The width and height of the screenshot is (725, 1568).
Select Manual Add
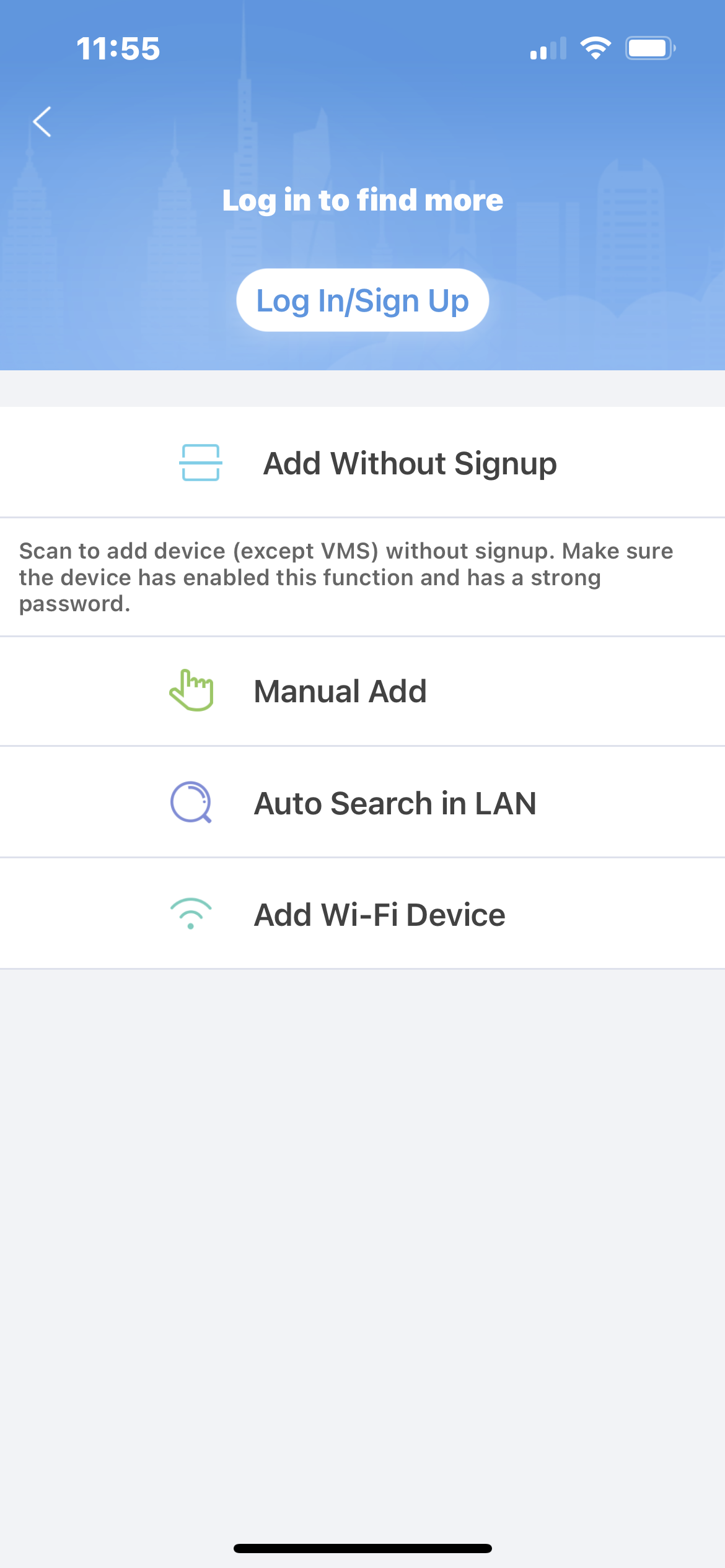tap(362, 691)
